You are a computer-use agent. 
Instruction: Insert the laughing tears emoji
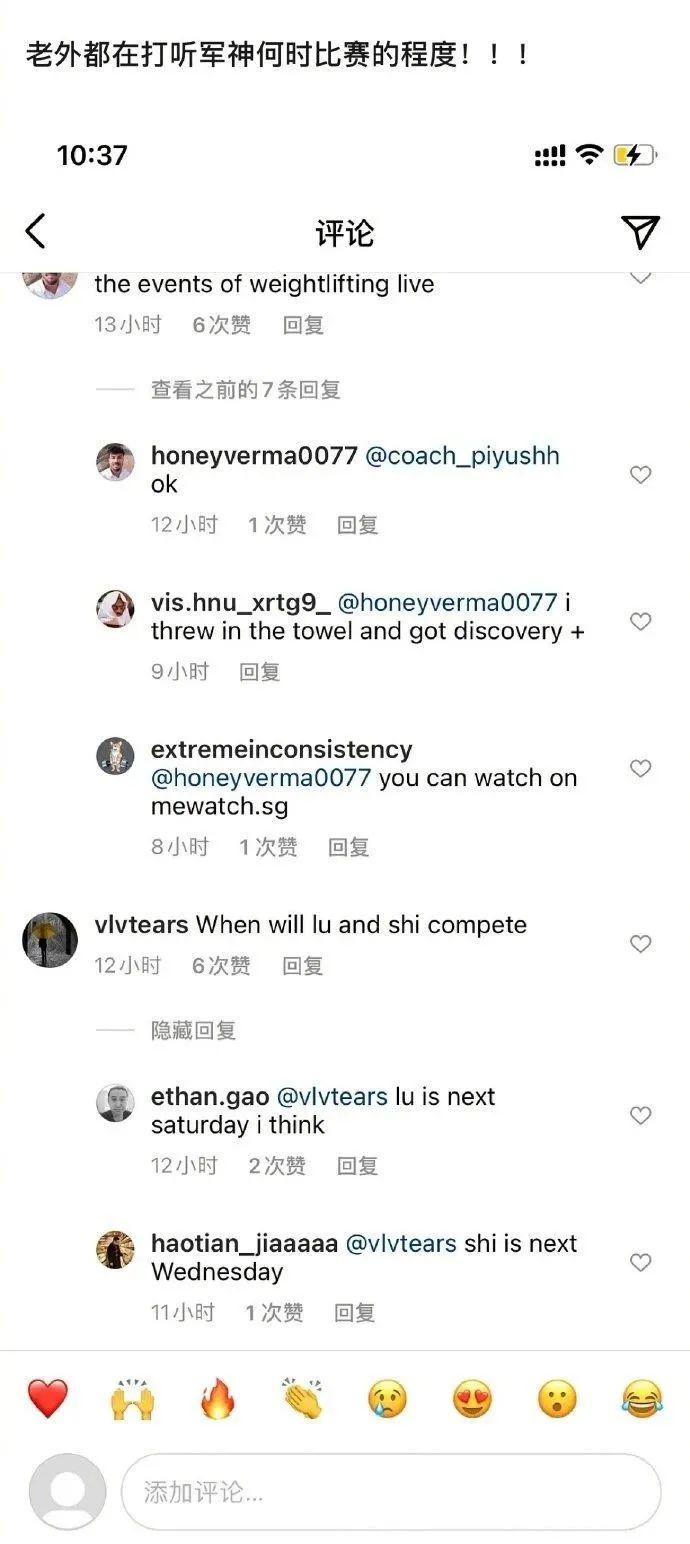point(641,1398)
